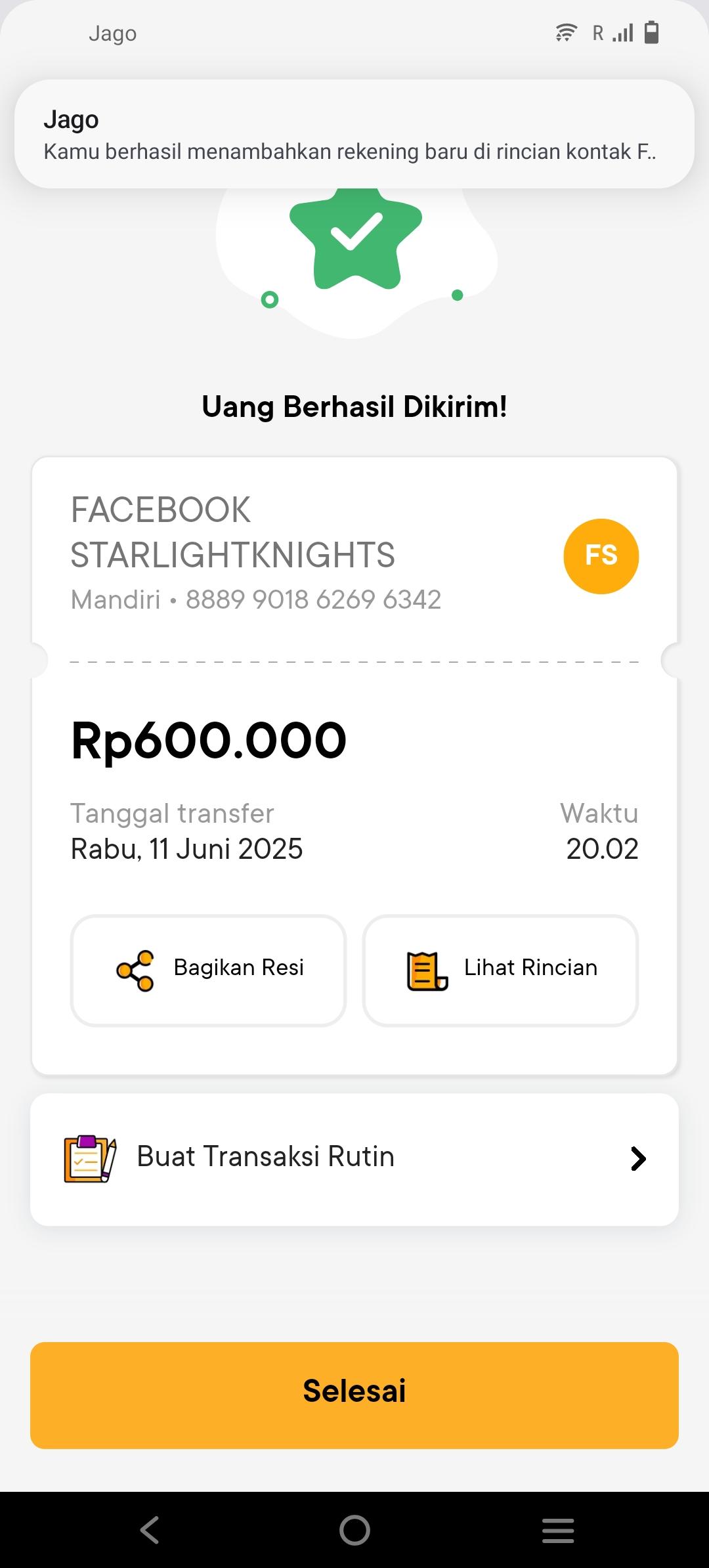Image resolution: width=709 pixels, height=1568 pixels.
Task: Go back using the system back button
Action: 150,1530
